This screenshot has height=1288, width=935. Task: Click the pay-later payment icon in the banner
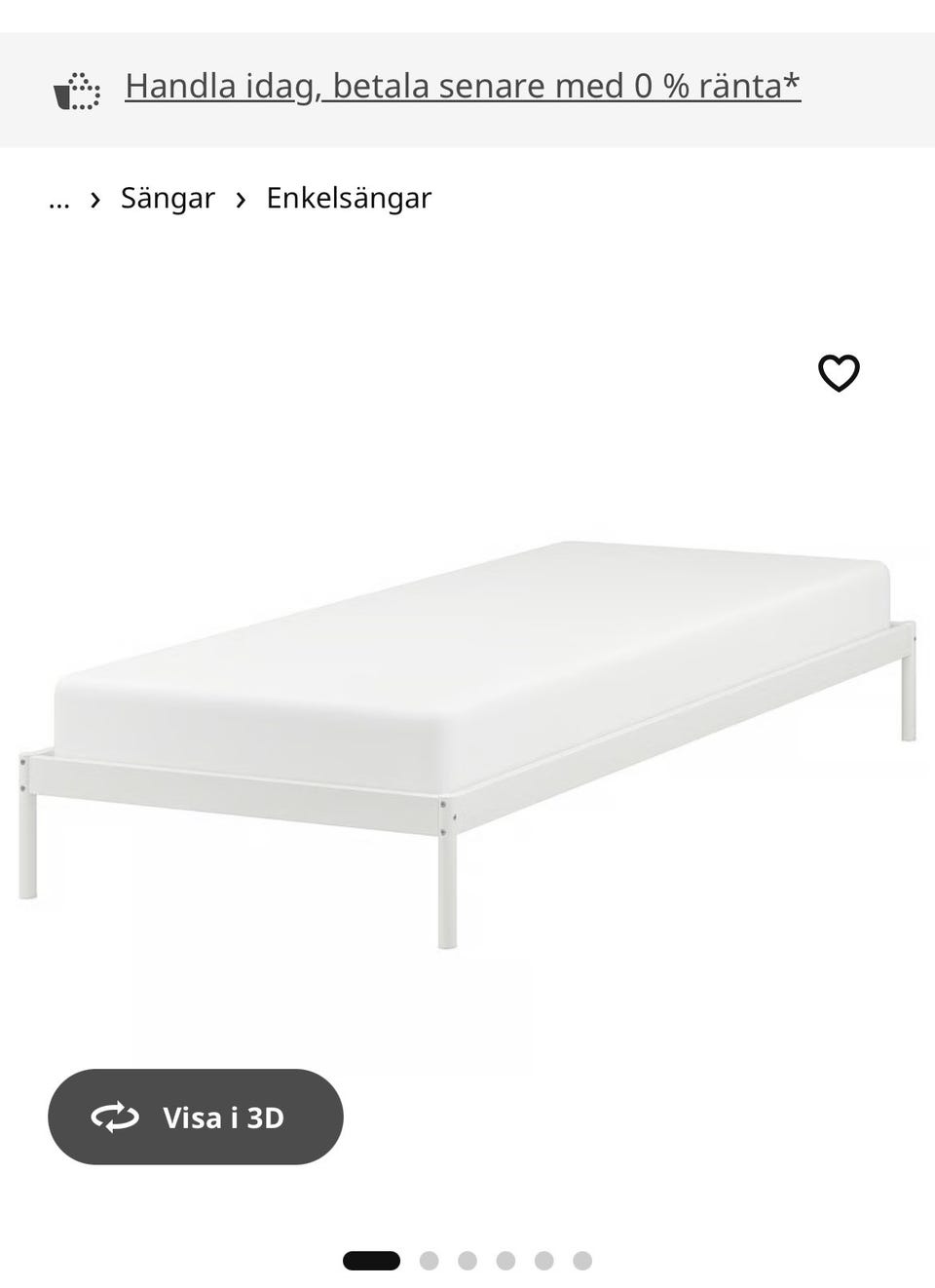click(76, 88)
